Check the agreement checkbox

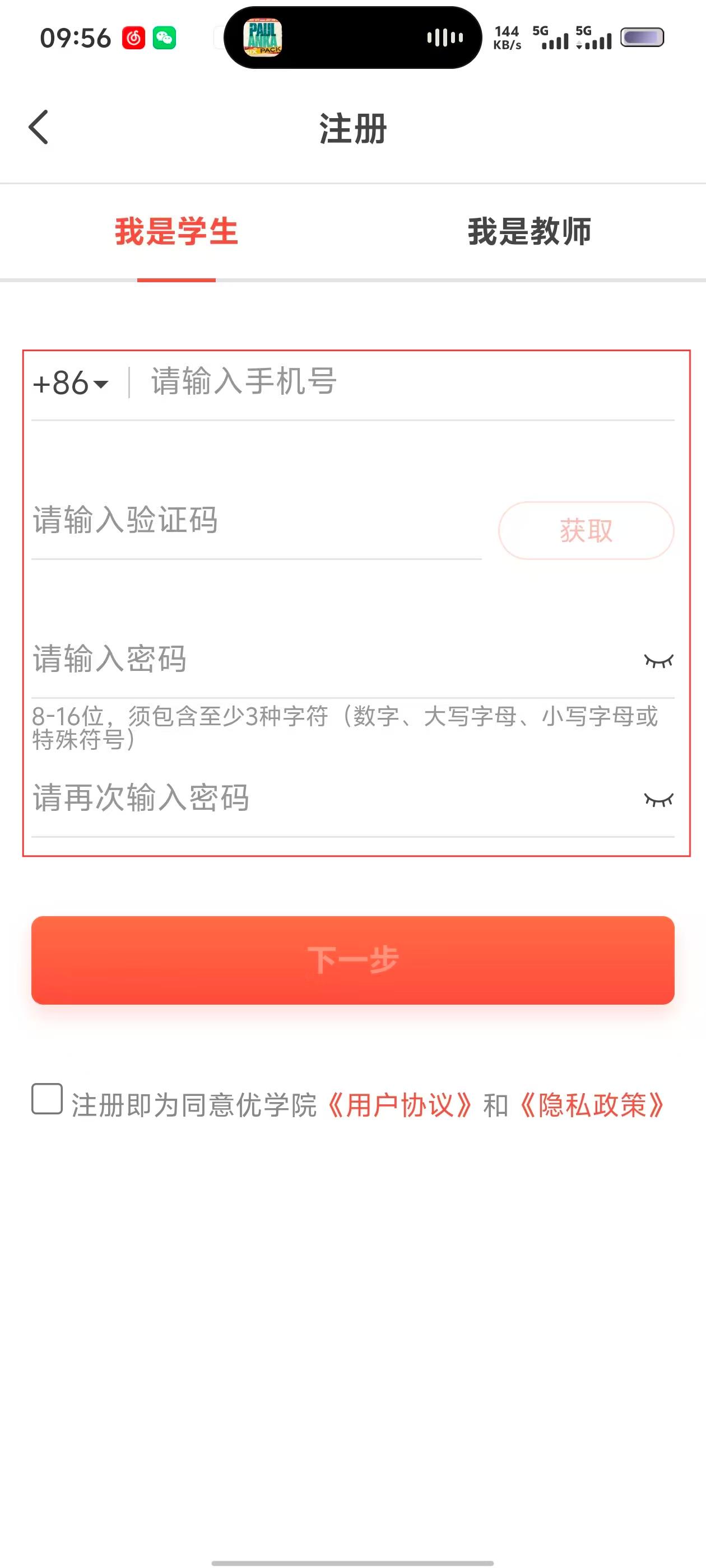click(47, 1099)
